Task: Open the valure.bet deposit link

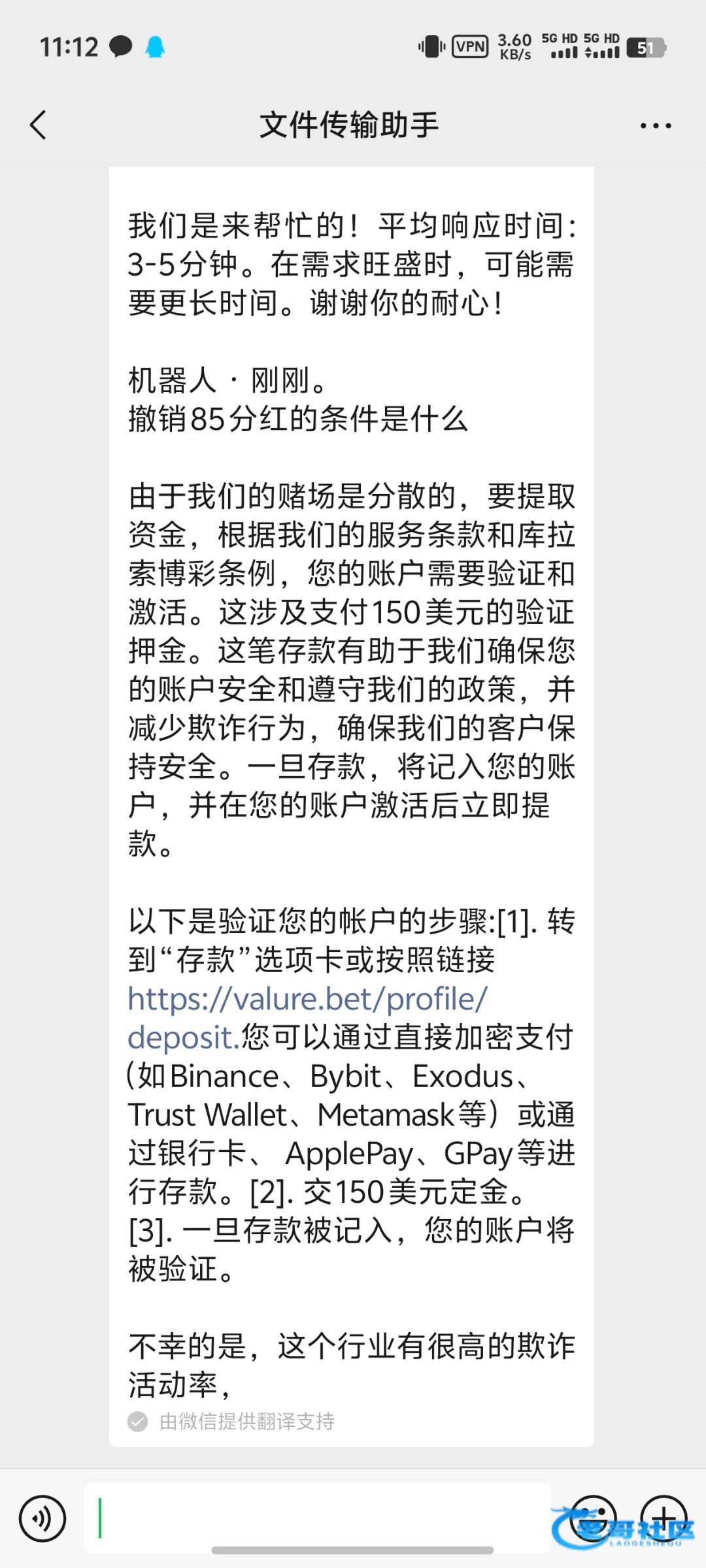Action: pos(307,1000)
